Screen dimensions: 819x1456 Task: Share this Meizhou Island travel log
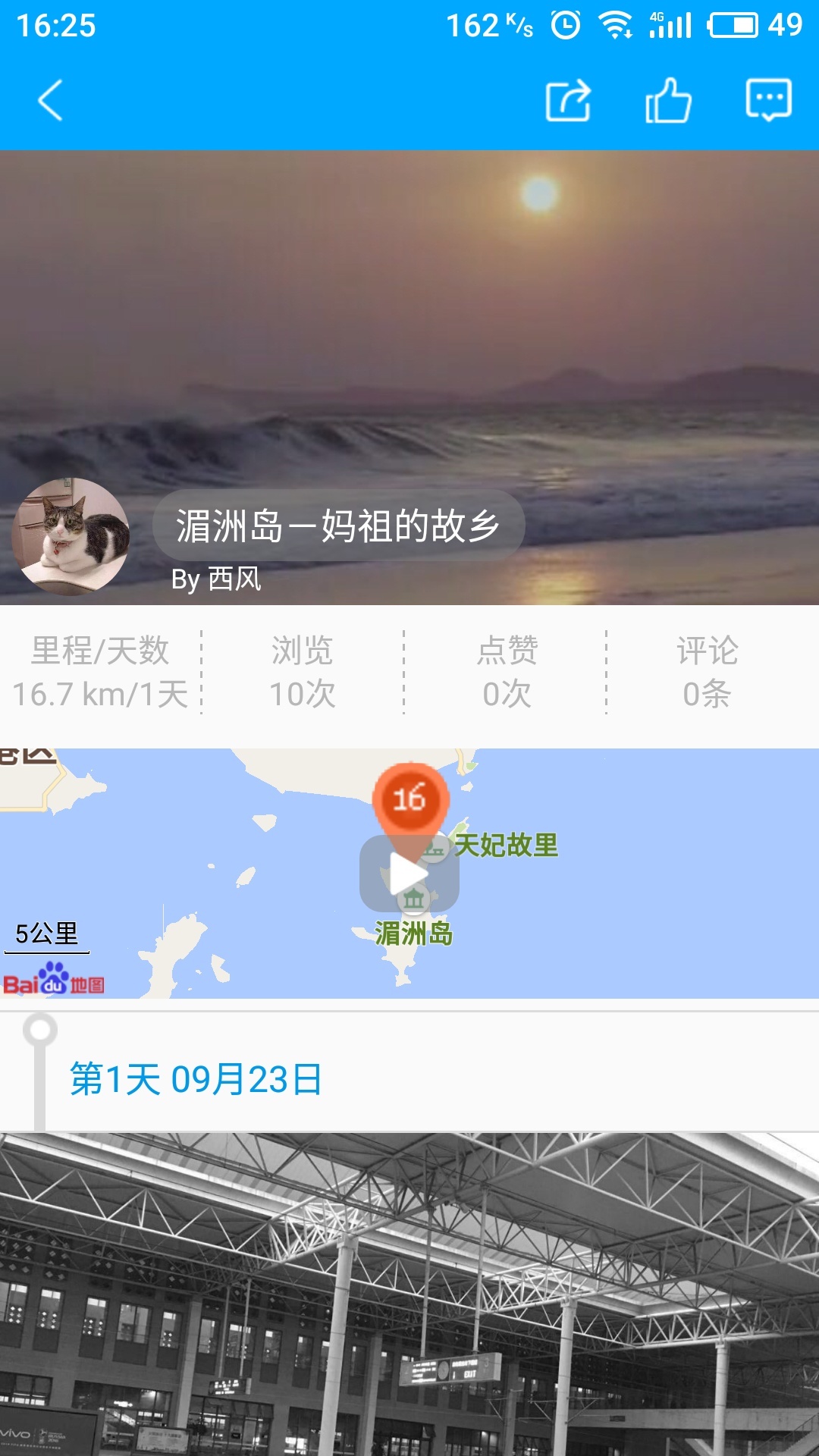568,101
